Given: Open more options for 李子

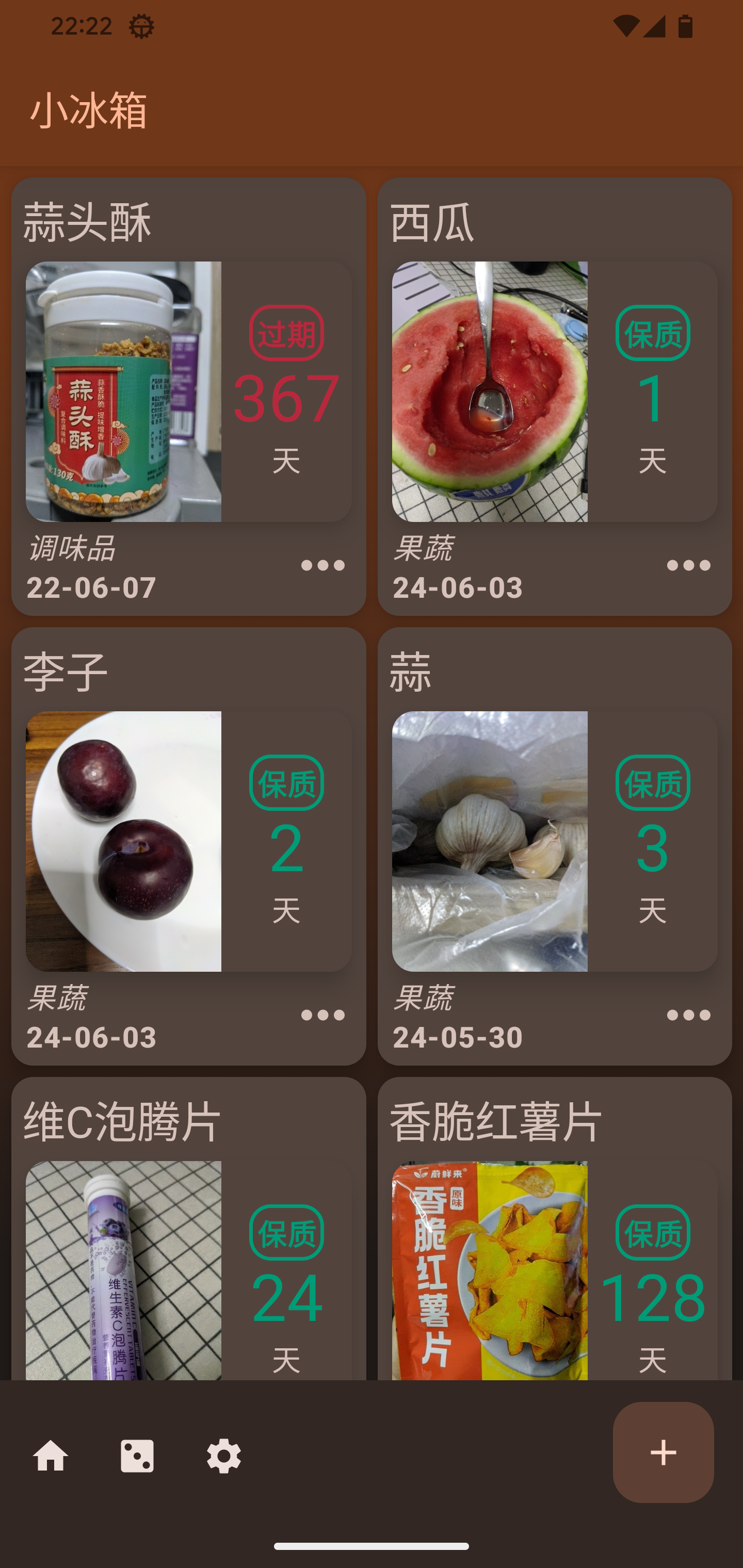Looking at the screenshot, I should tap(323, 1015).
